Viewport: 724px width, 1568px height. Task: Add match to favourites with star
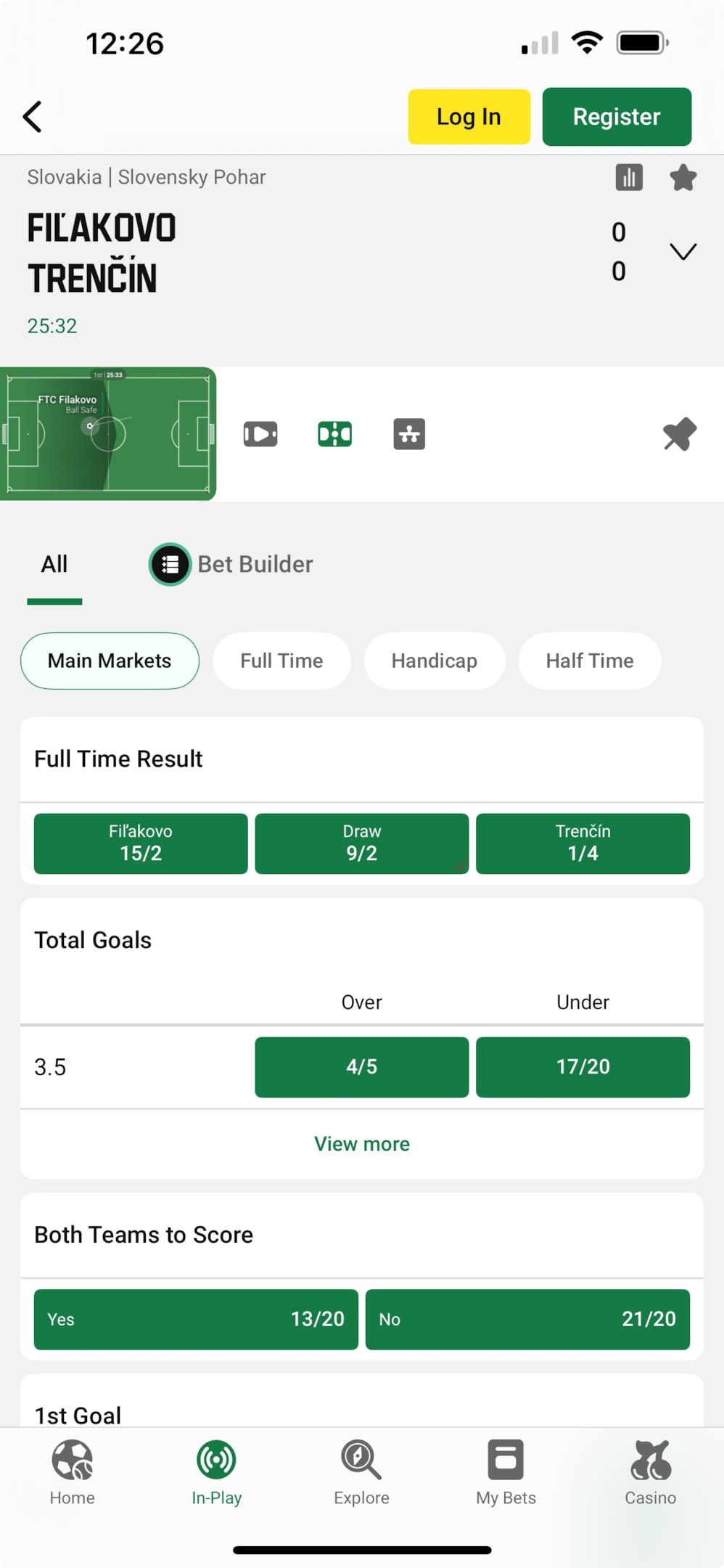pos(683,177)
